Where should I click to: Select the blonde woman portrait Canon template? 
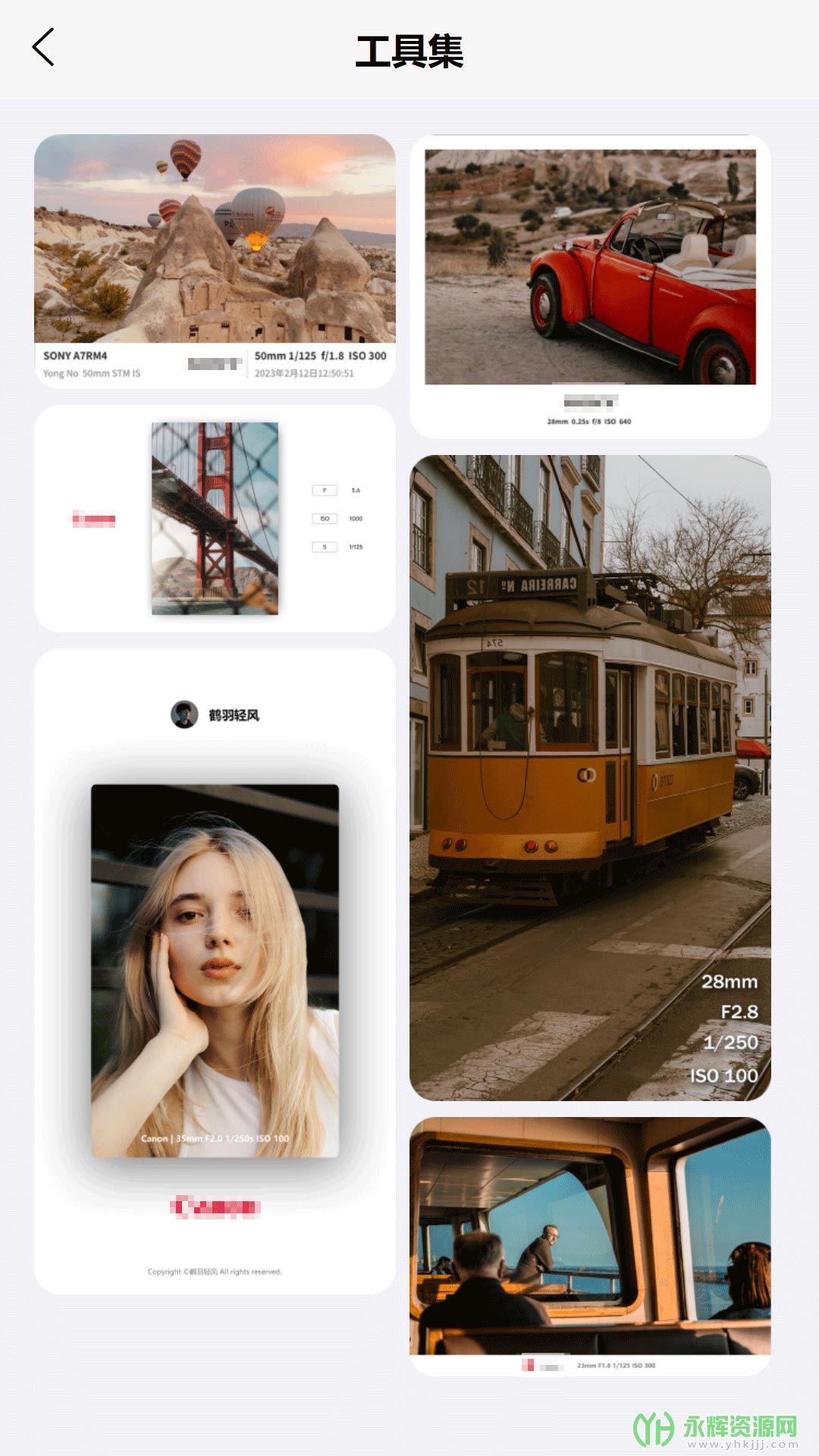(215, 971)
